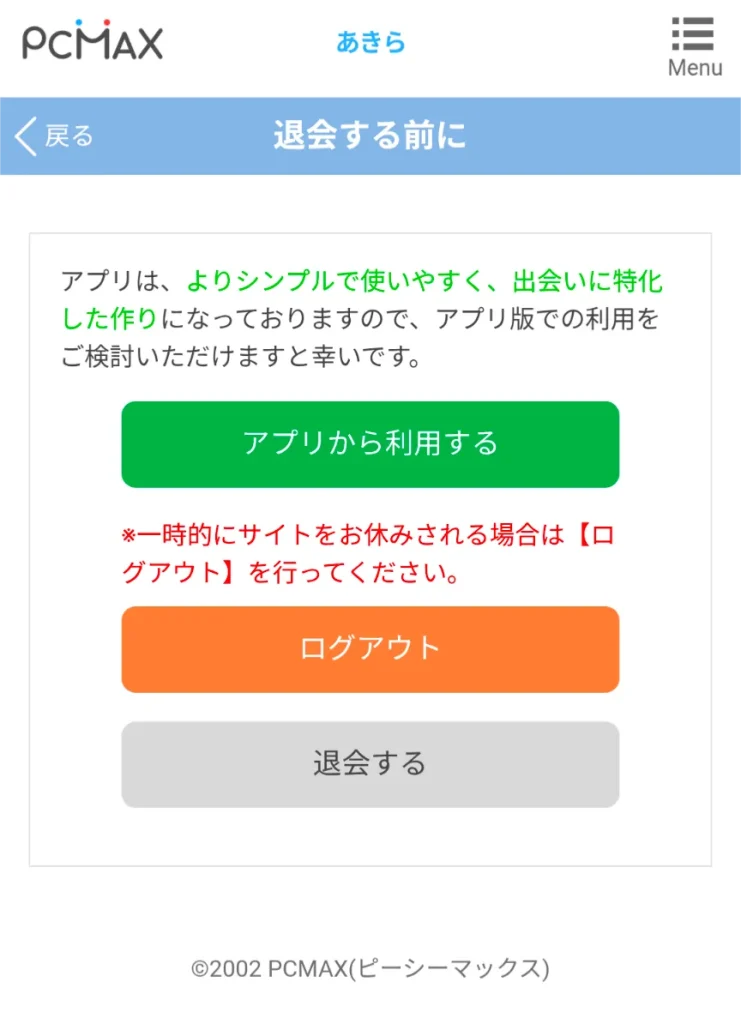Proceed with the gray 退会する button
Image resolution: width=741 pixels, height=1024 pixels.
[370, 764]
